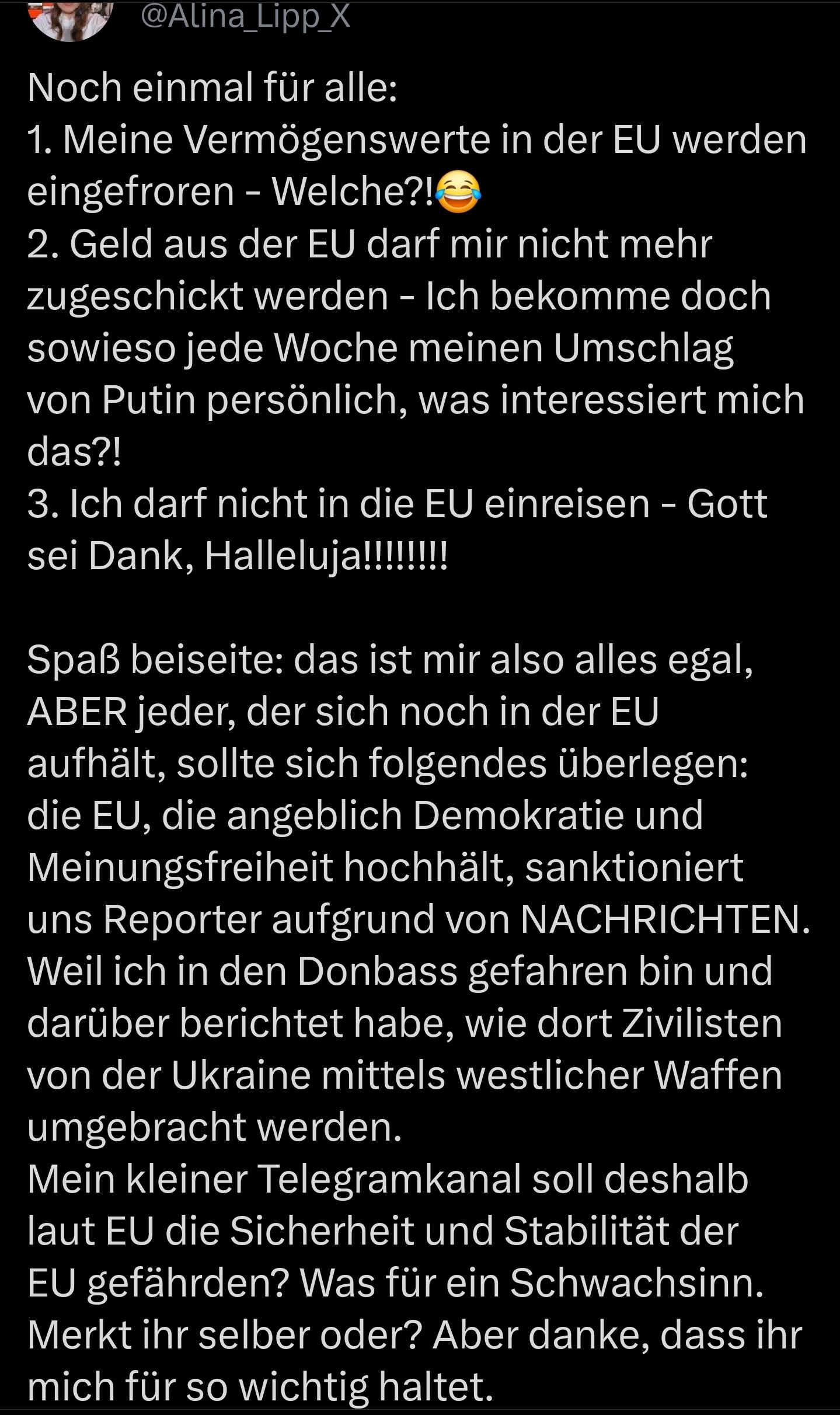Open the author's profile picture
This screenshot has height=1415, width=840.
pyautogui.click(x=70, y=19)
